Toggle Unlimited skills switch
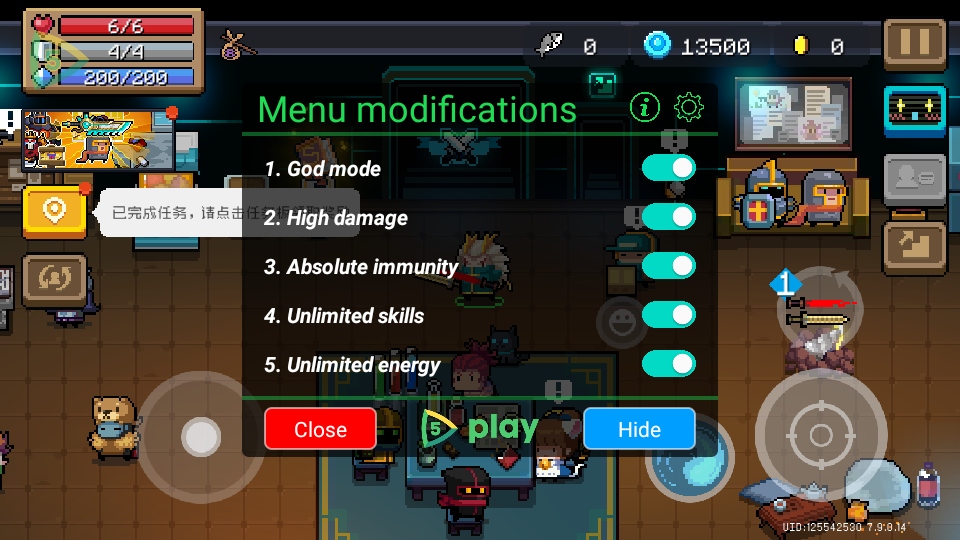960x540 pixels. point(668,315)
